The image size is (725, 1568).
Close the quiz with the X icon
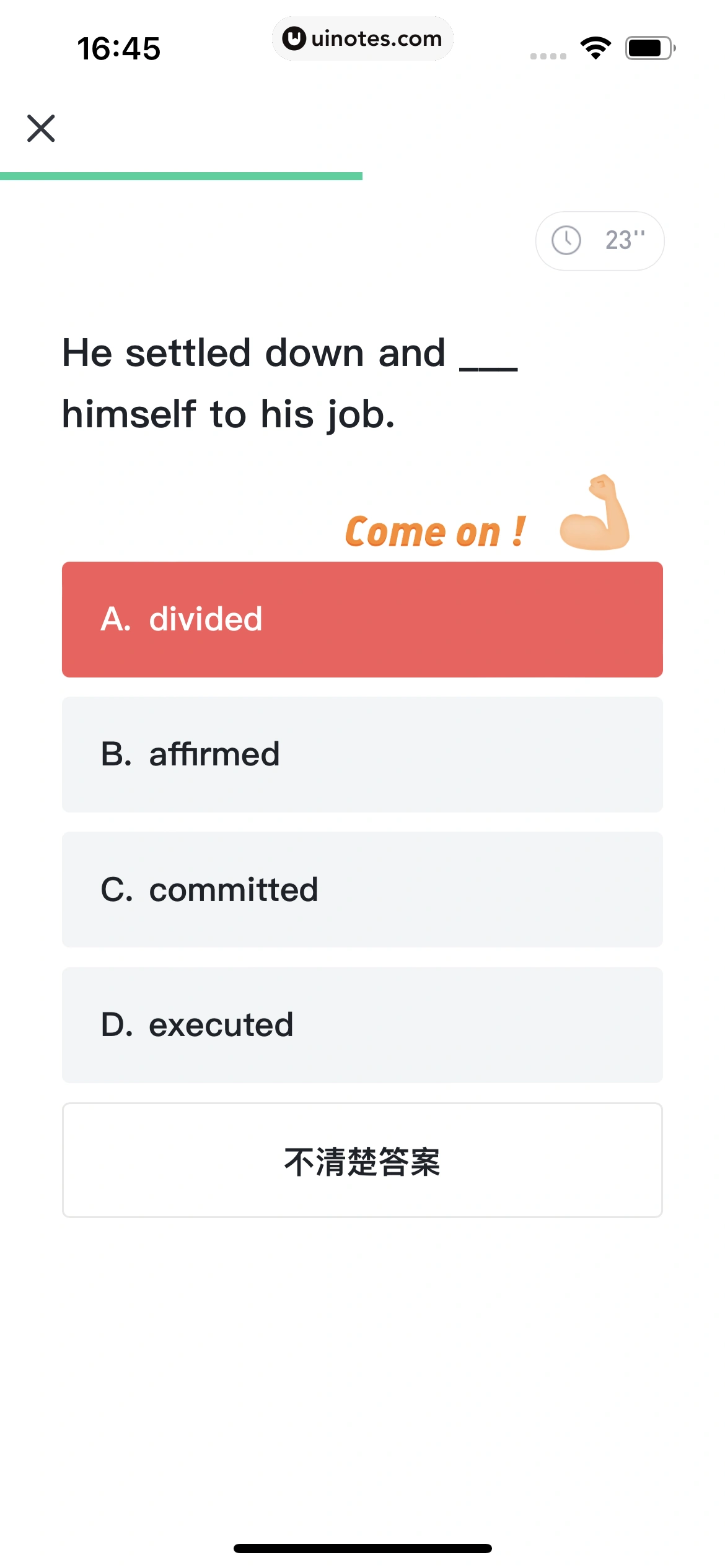pyautogui.click(x=41, y=128)
